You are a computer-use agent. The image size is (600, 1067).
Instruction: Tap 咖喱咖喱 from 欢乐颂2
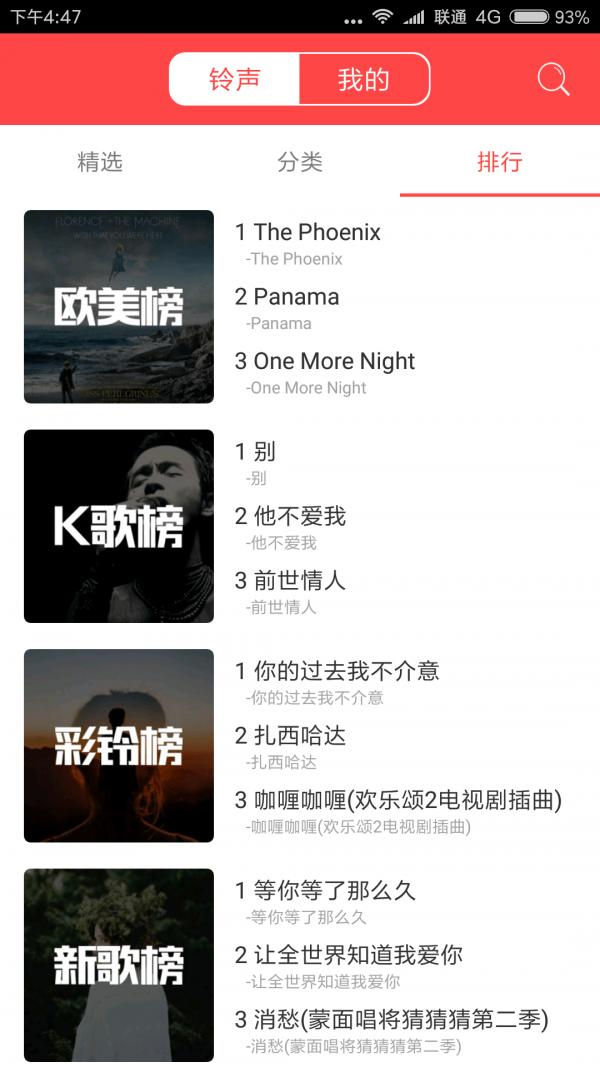398,811
